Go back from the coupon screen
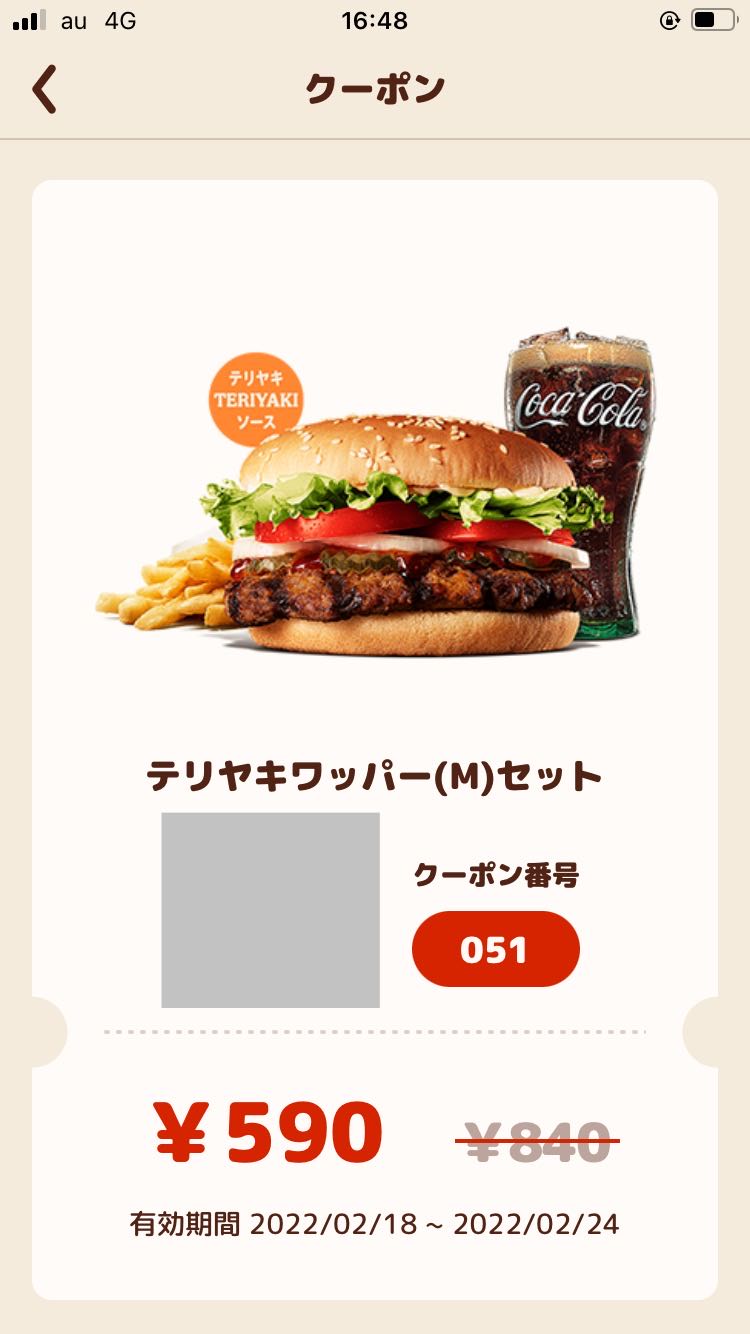 44,89
